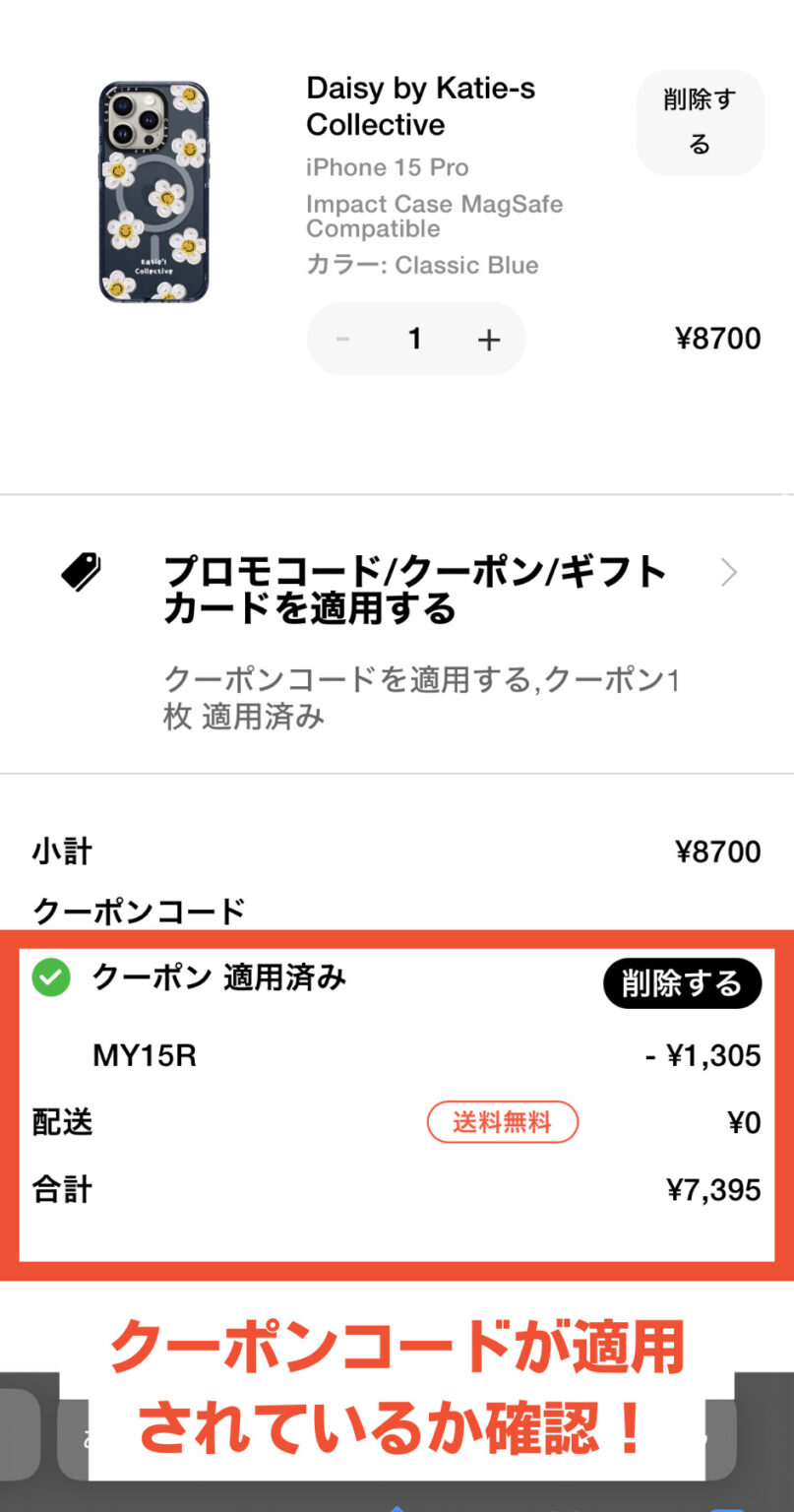Click the green checkmark on applied coupon
794x1512 pixels.
(x=50, y=978)
